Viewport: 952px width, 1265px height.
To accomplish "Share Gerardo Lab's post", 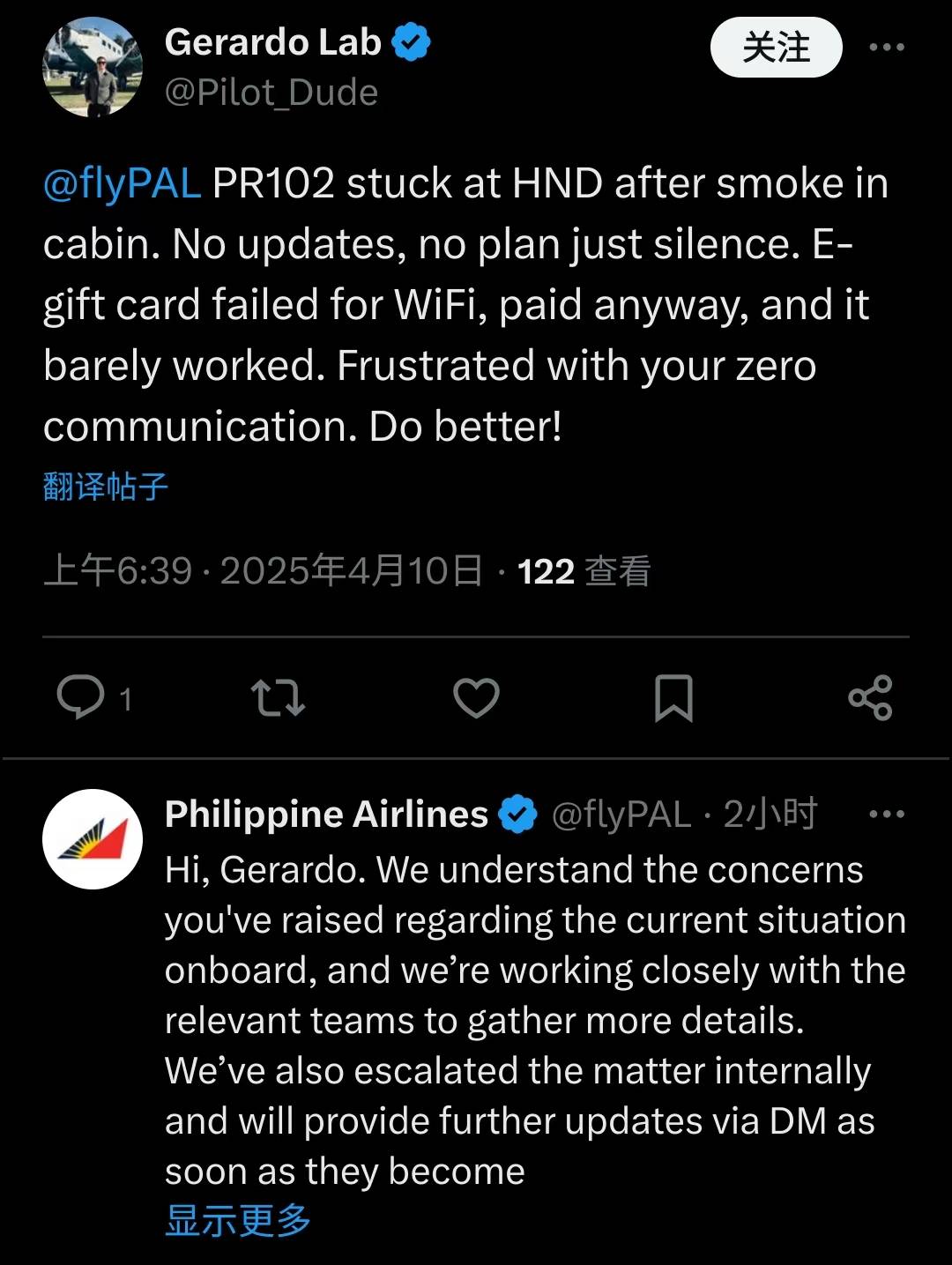I will click(870, 698).
